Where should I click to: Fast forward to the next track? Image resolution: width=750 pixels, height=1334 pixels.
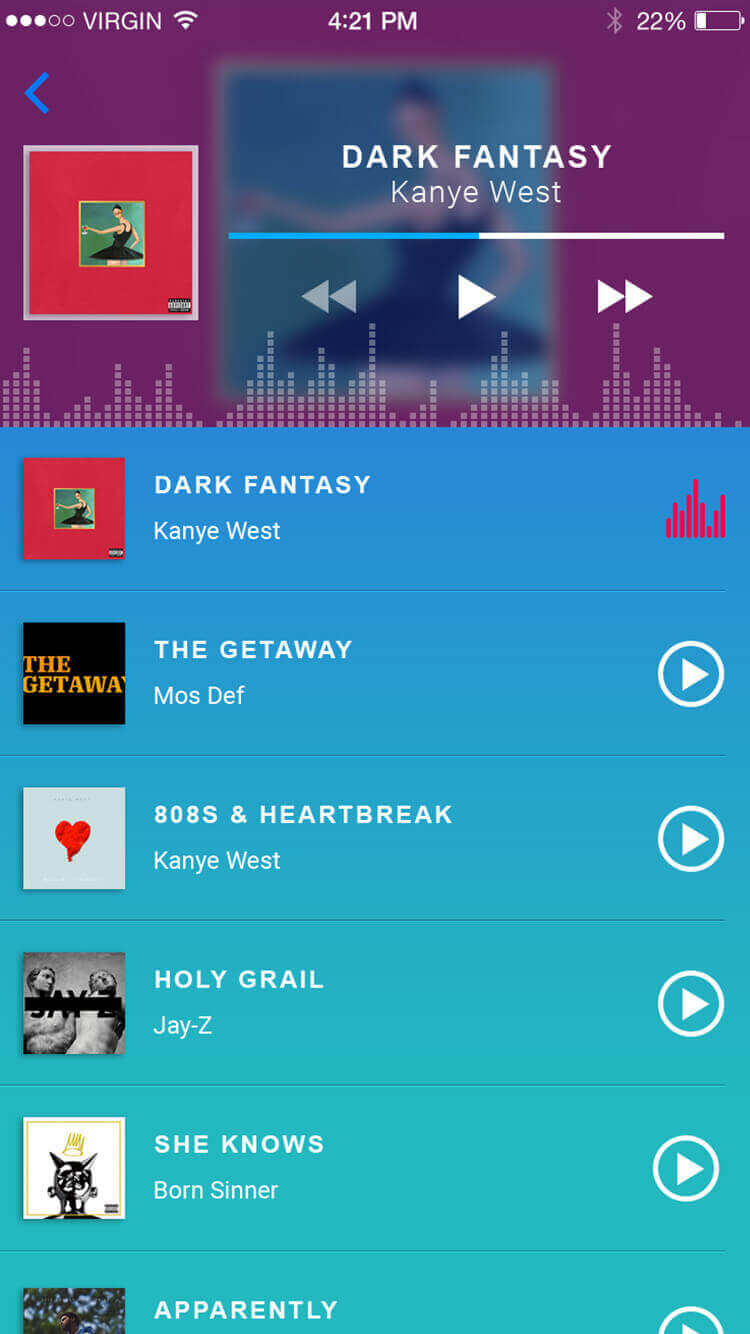(624, 297)
